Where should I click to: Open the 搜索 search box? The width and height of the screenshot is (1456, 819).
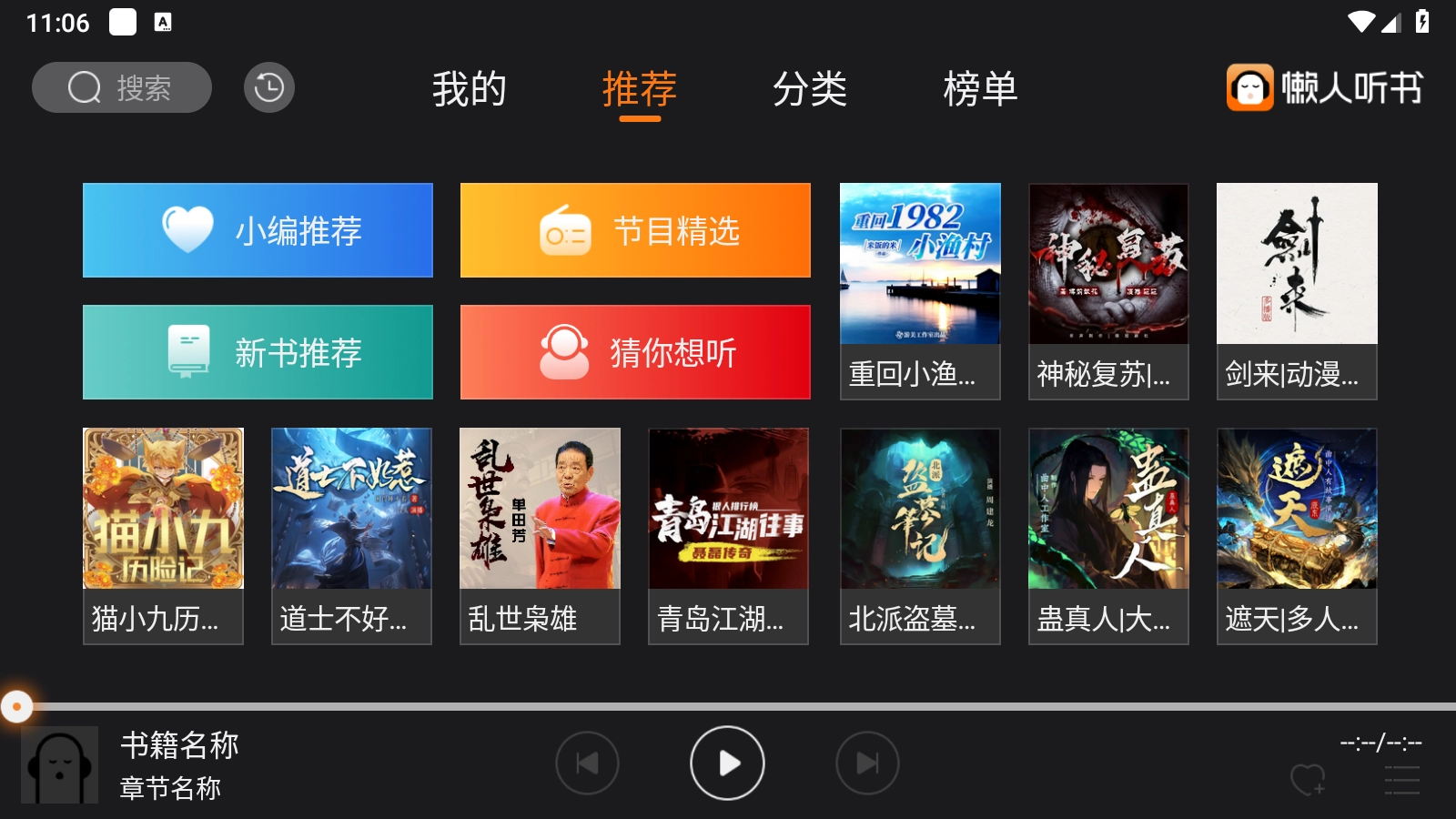click(122, 87)
